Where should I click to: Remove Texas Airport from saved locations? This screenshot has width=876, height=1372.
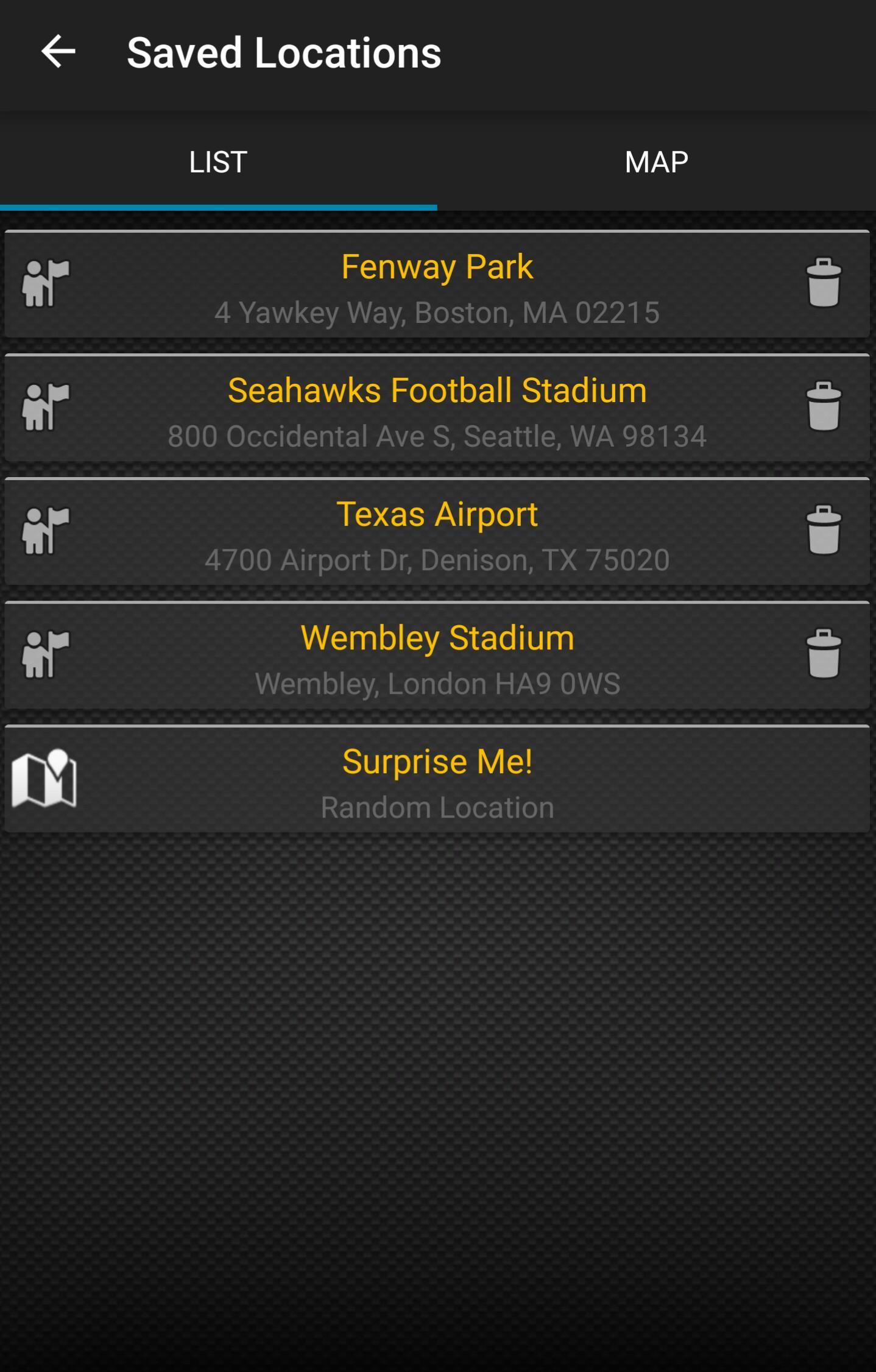click(x=824, y=530)
